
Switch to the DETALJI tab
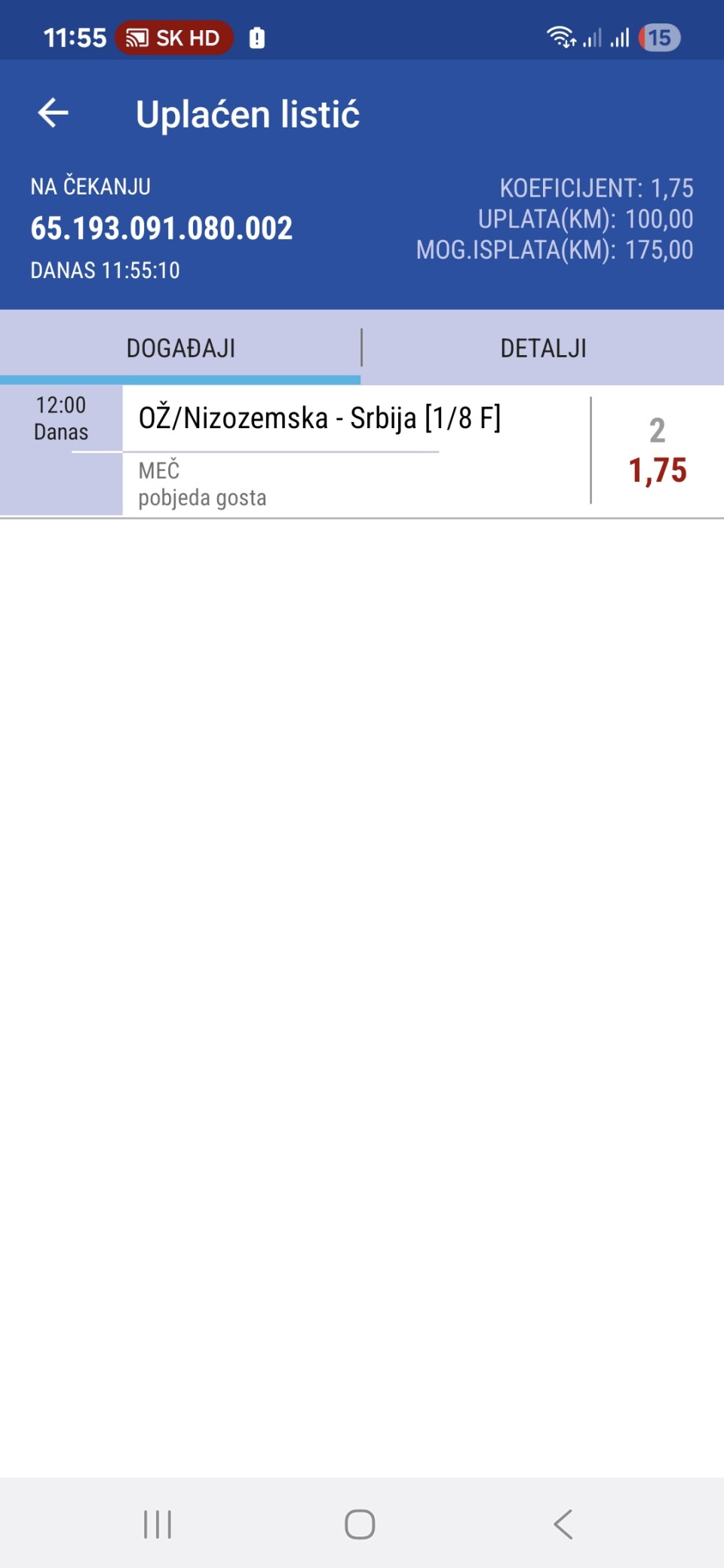tap(543, 348)
